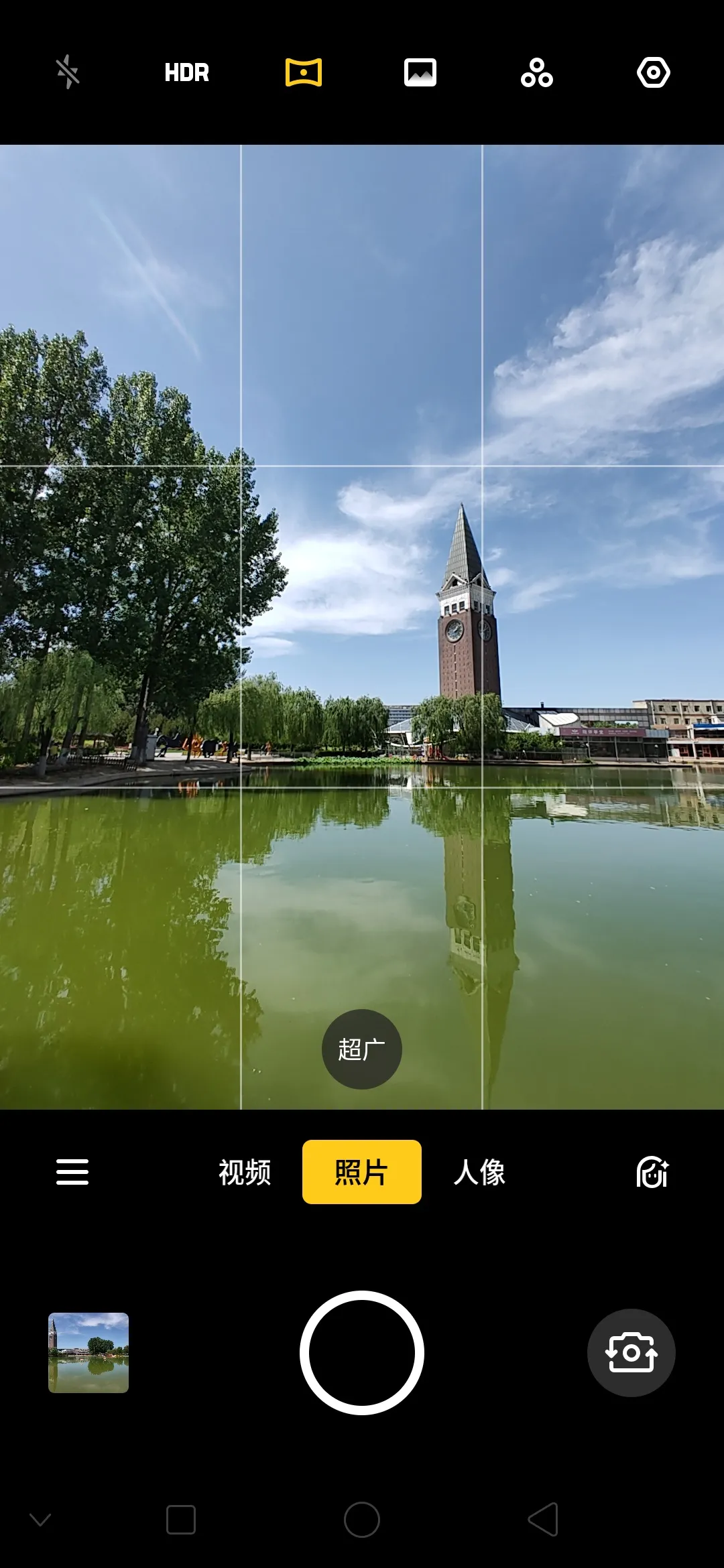The height and width of the screenshot is (1568, 724).
Task: Open the aspect ratio option
Action: point(420,72)
